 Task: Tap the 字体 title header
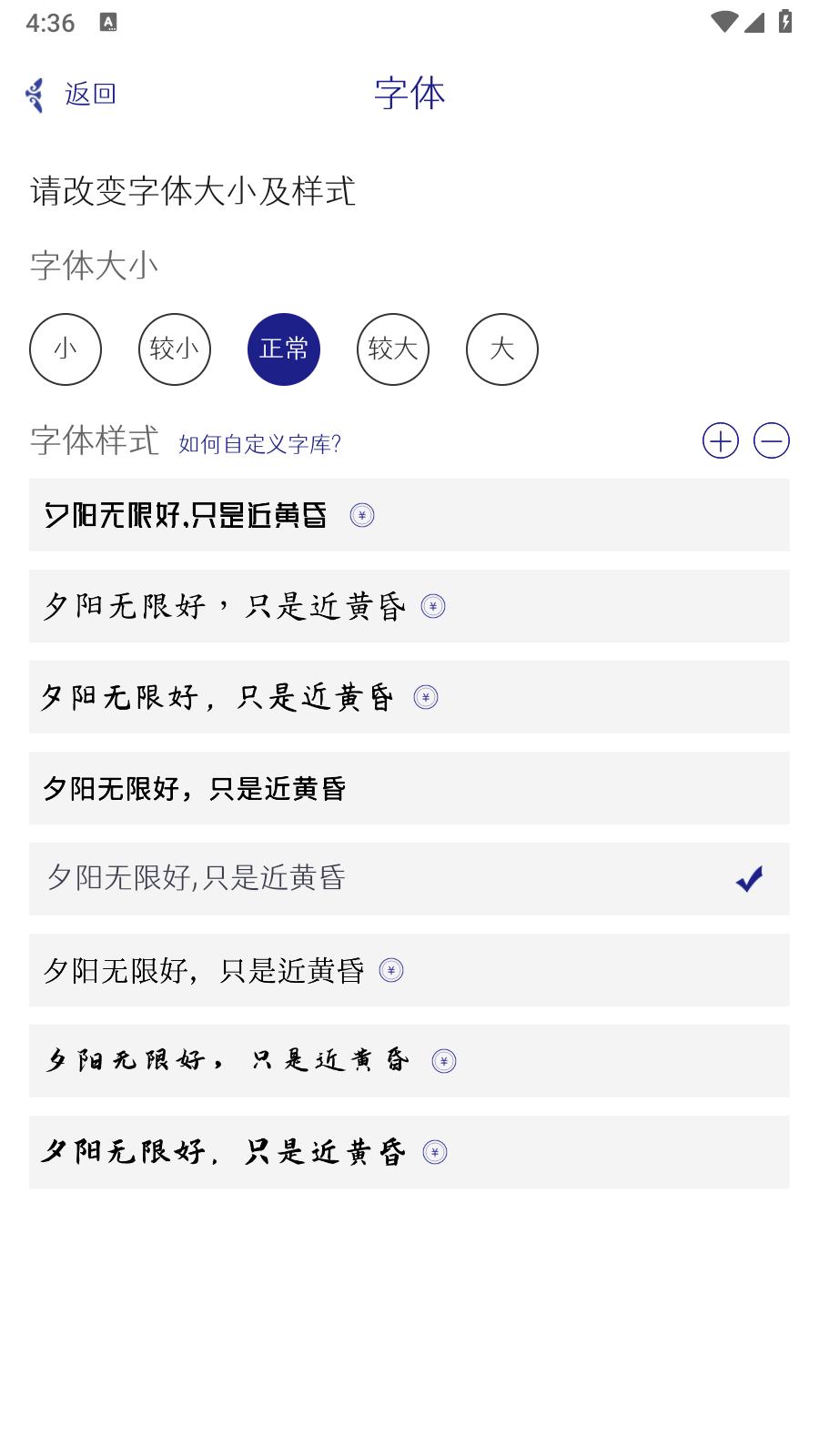(409, 92)
